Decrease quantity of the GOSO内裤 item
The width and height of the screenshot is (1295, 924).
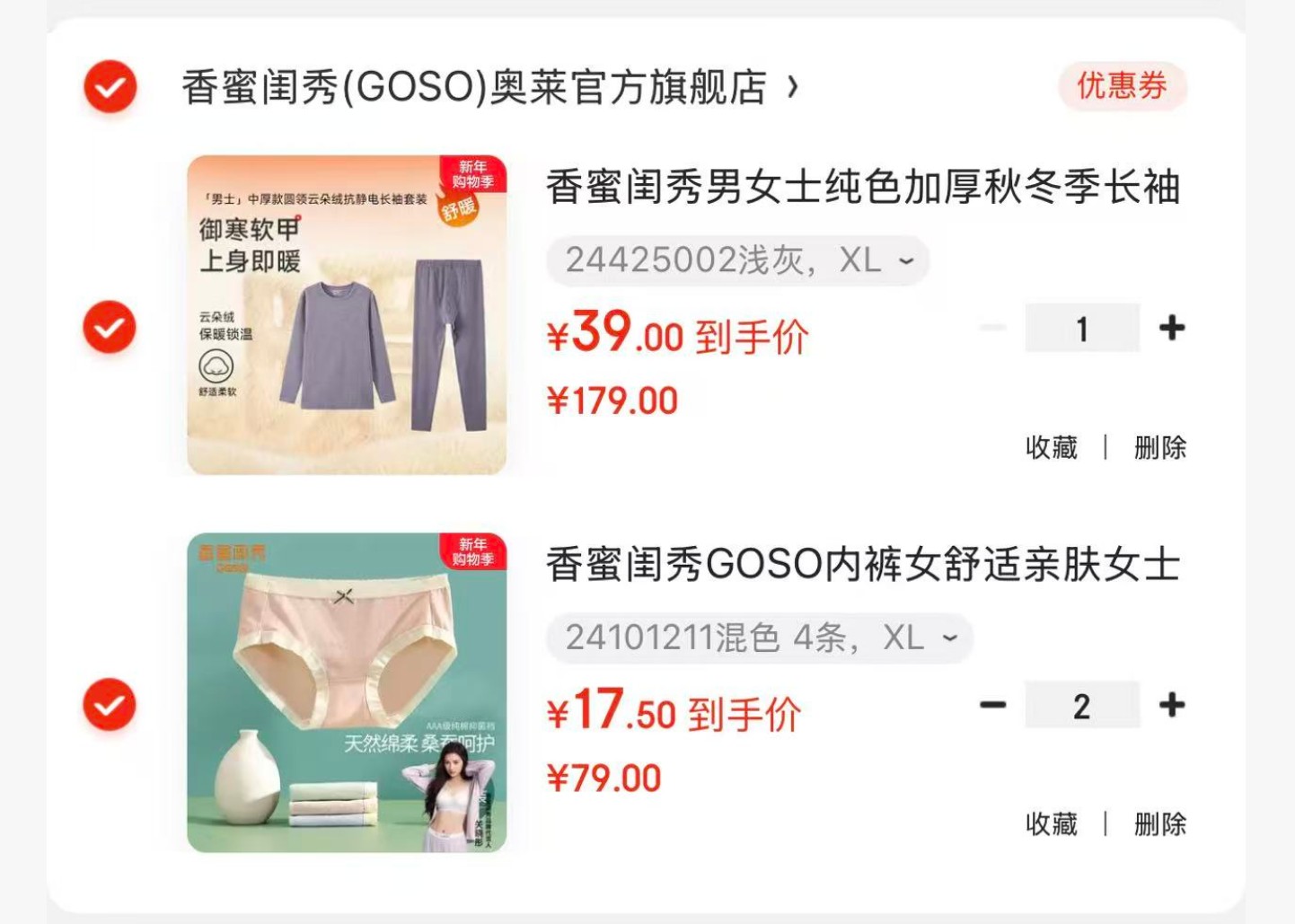click(x=992, y=705)
